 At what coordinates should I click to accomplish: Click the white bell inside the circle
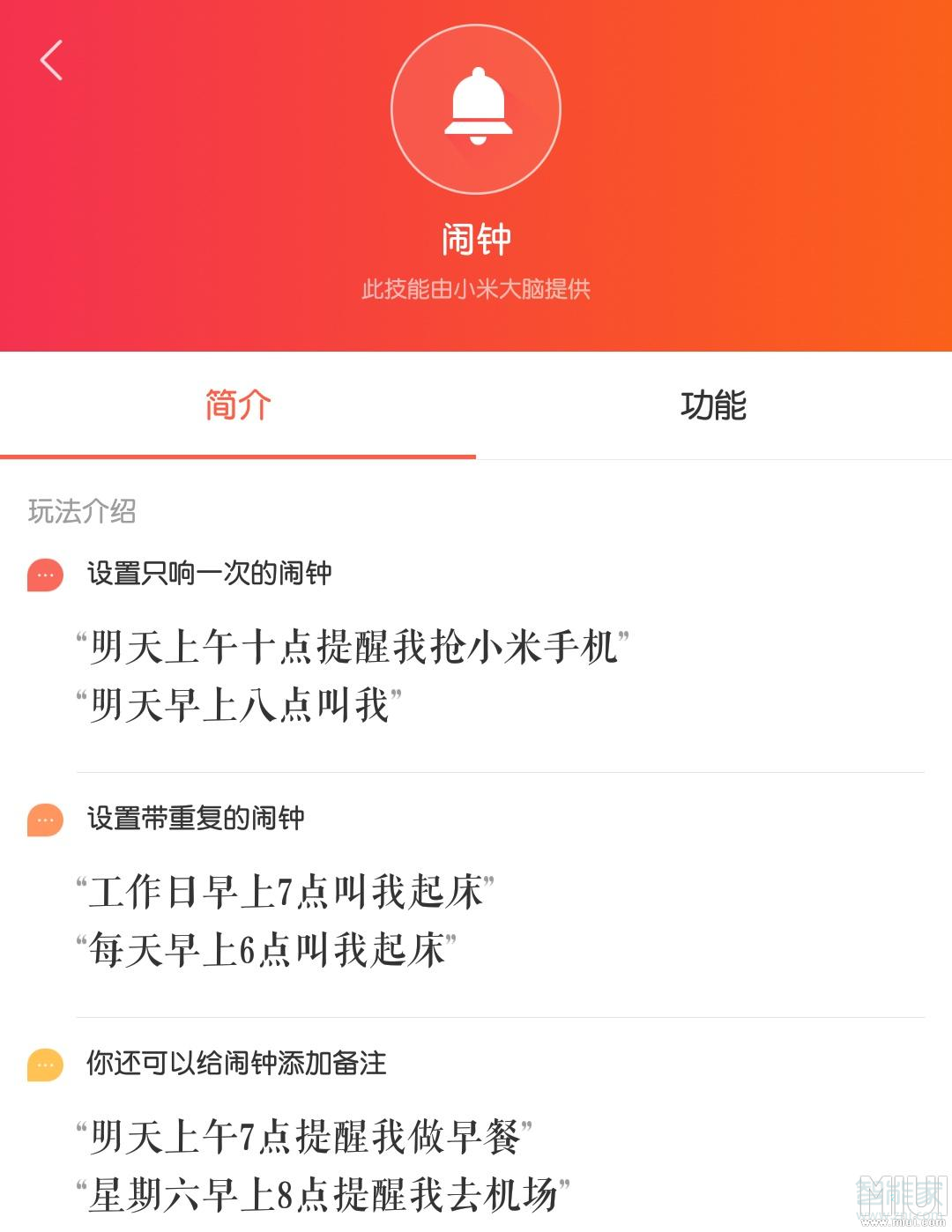point(475,106)
